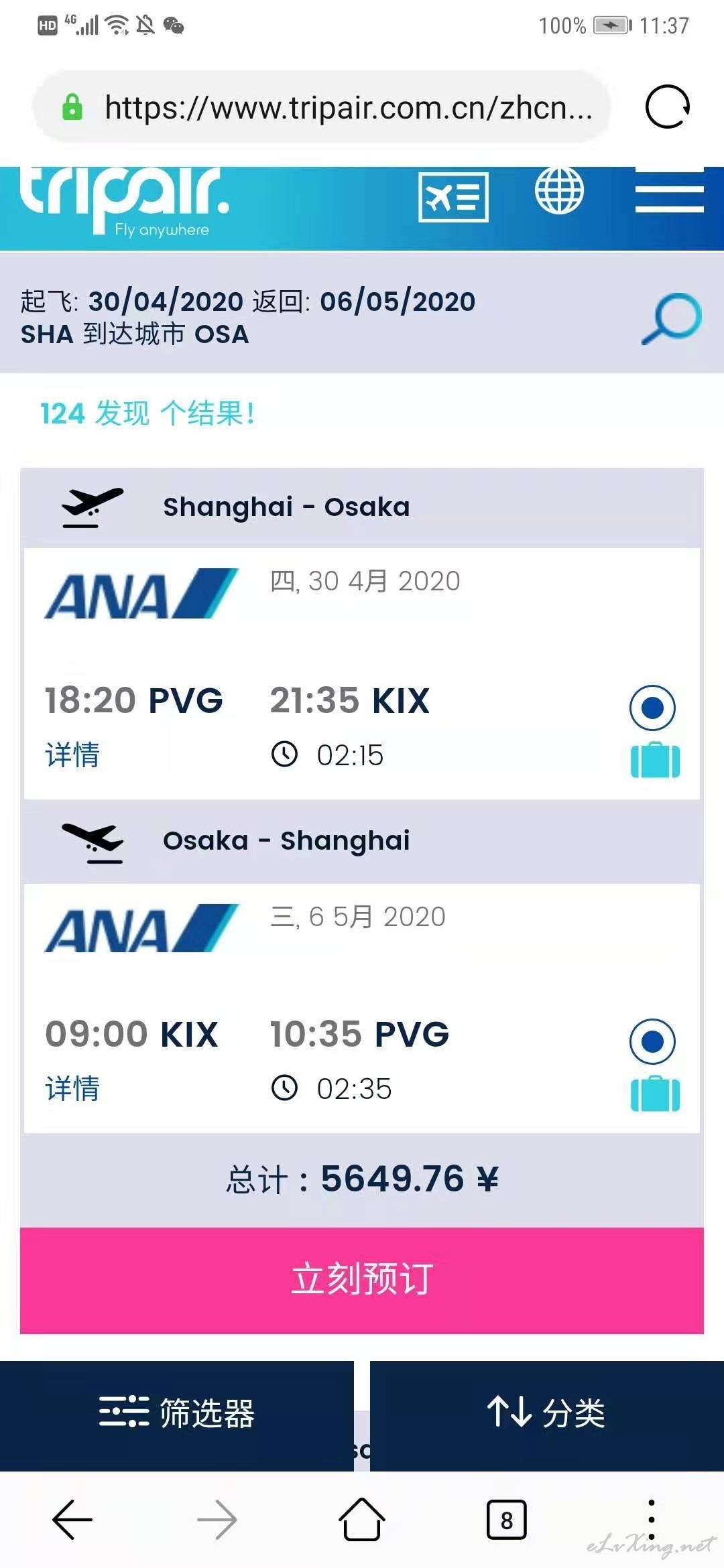Go back with the browser back arrow
This screenshot has height=1568, width=724.
(72, 1520)
